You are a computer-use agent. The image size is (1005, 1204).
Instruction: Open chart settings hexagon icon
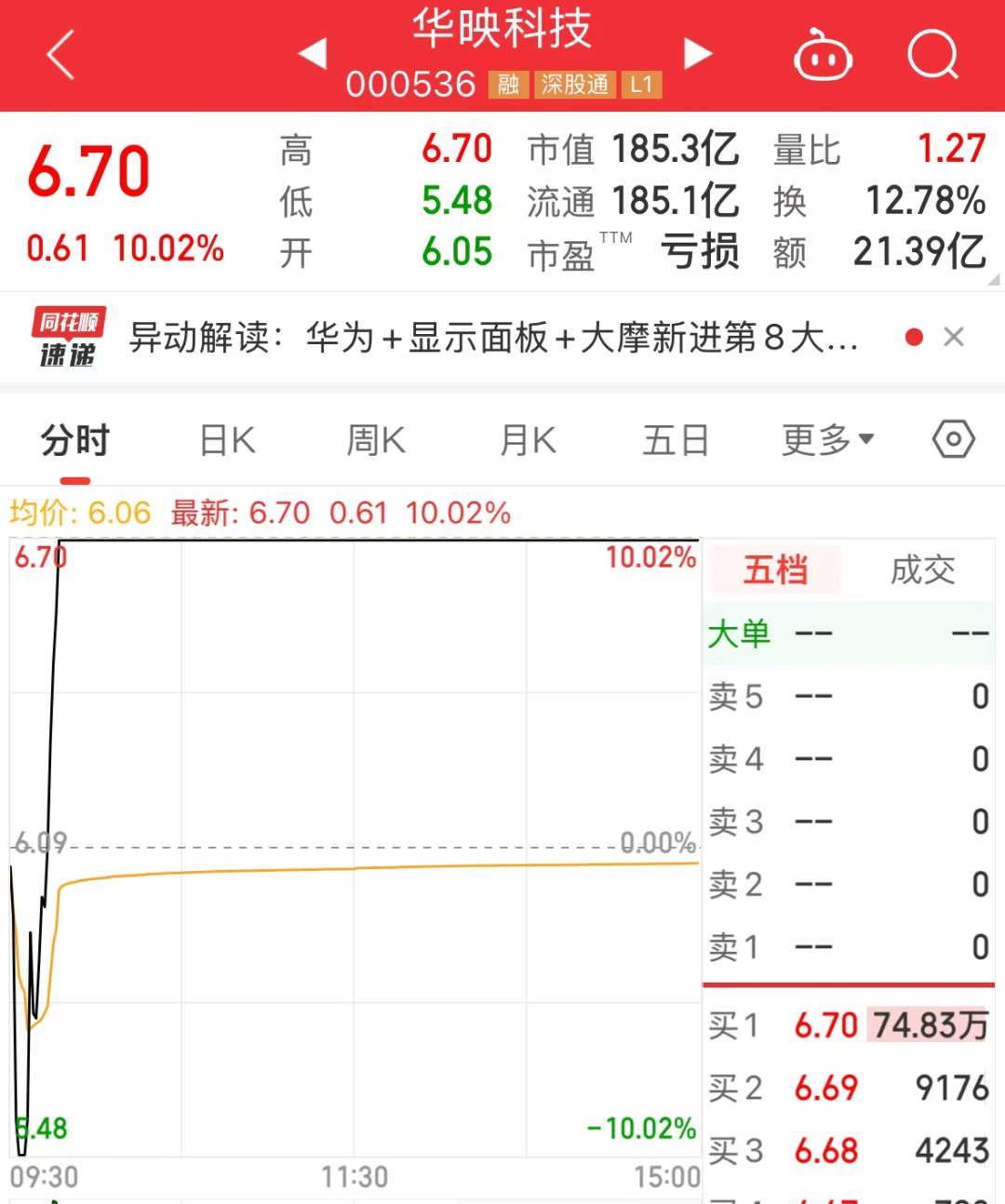954,439
